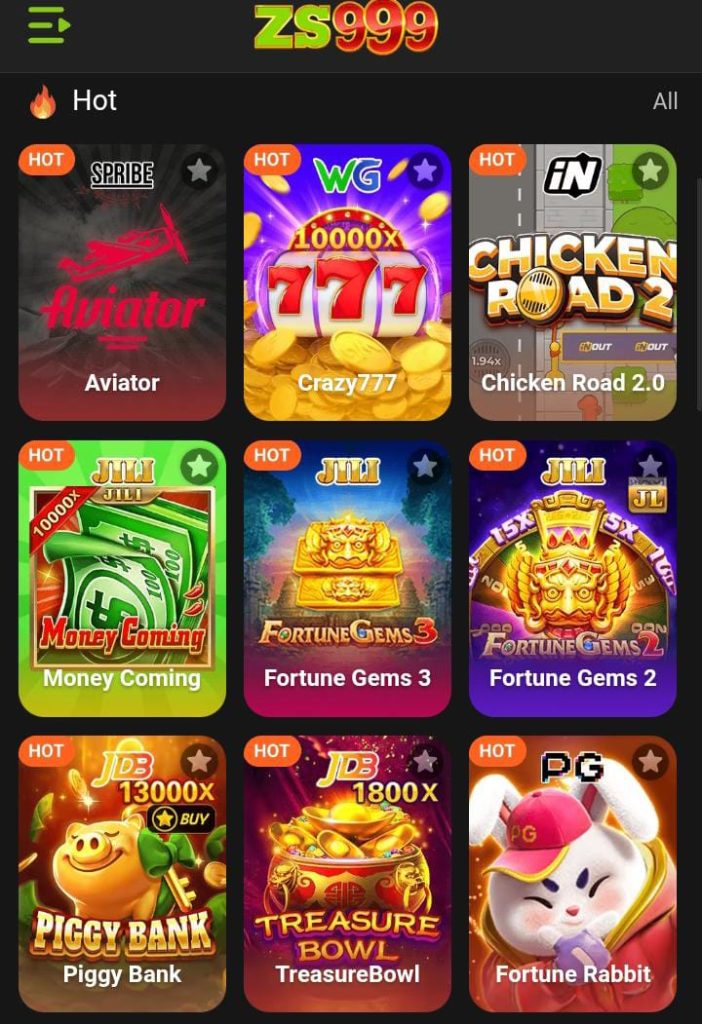Star the Crazy777 game as favorite
This screenshot has width=702, height=1024.
coord(425,171)
